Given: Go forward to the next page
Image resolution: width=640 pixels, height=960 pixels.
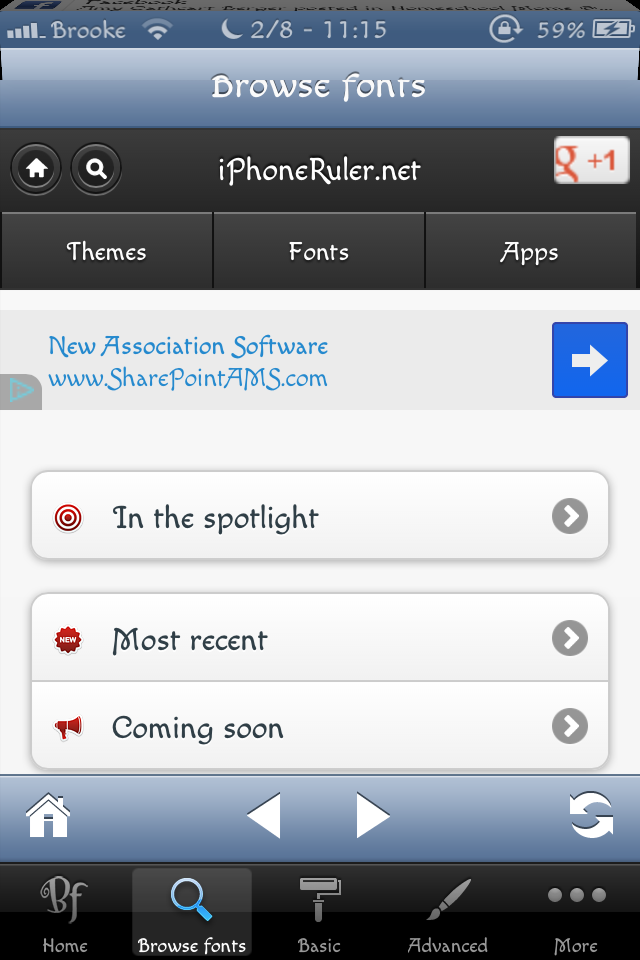Looking at the screenshot, I should click(372, 816).
